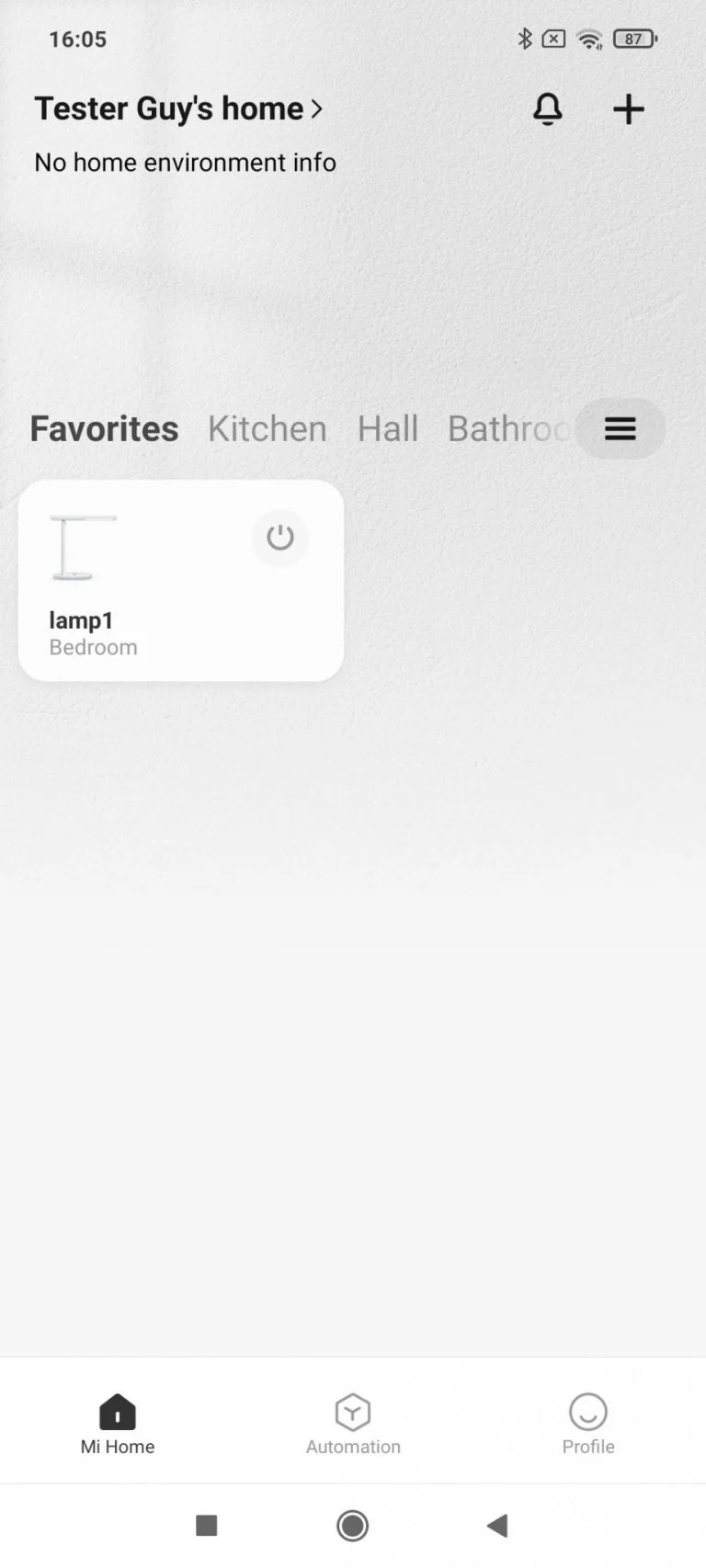This screenshot has width=706, height=1568.
Task: Switch to the Hall room tab
Action: tap(387, 428)
